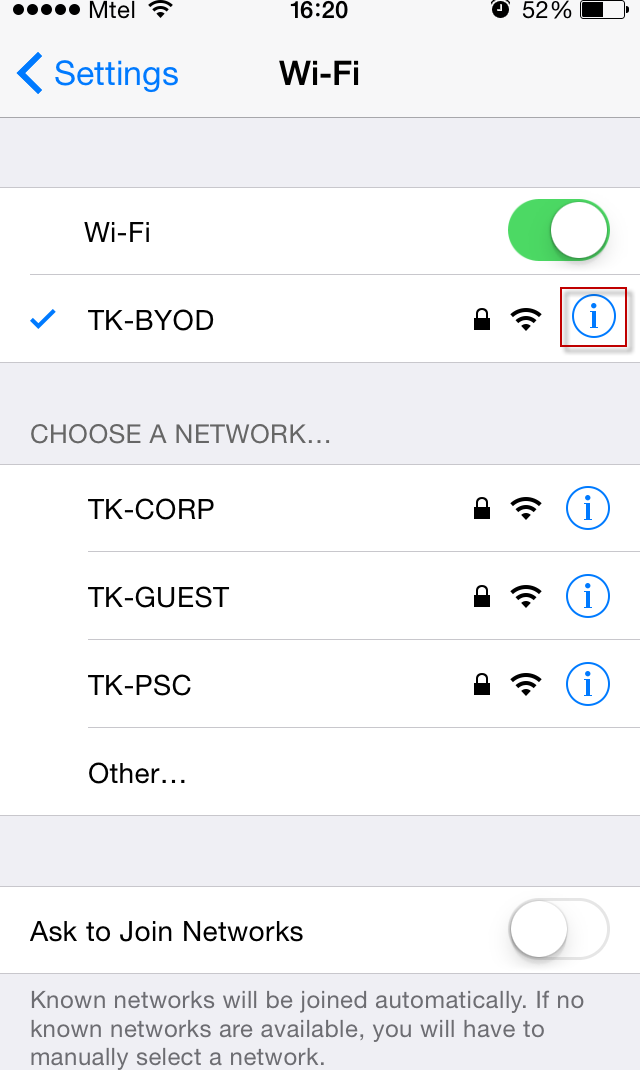This screenshot has width=640, height=1070.
Task: View info icon for TK-GUEST
Action: (x=587, y=596)
